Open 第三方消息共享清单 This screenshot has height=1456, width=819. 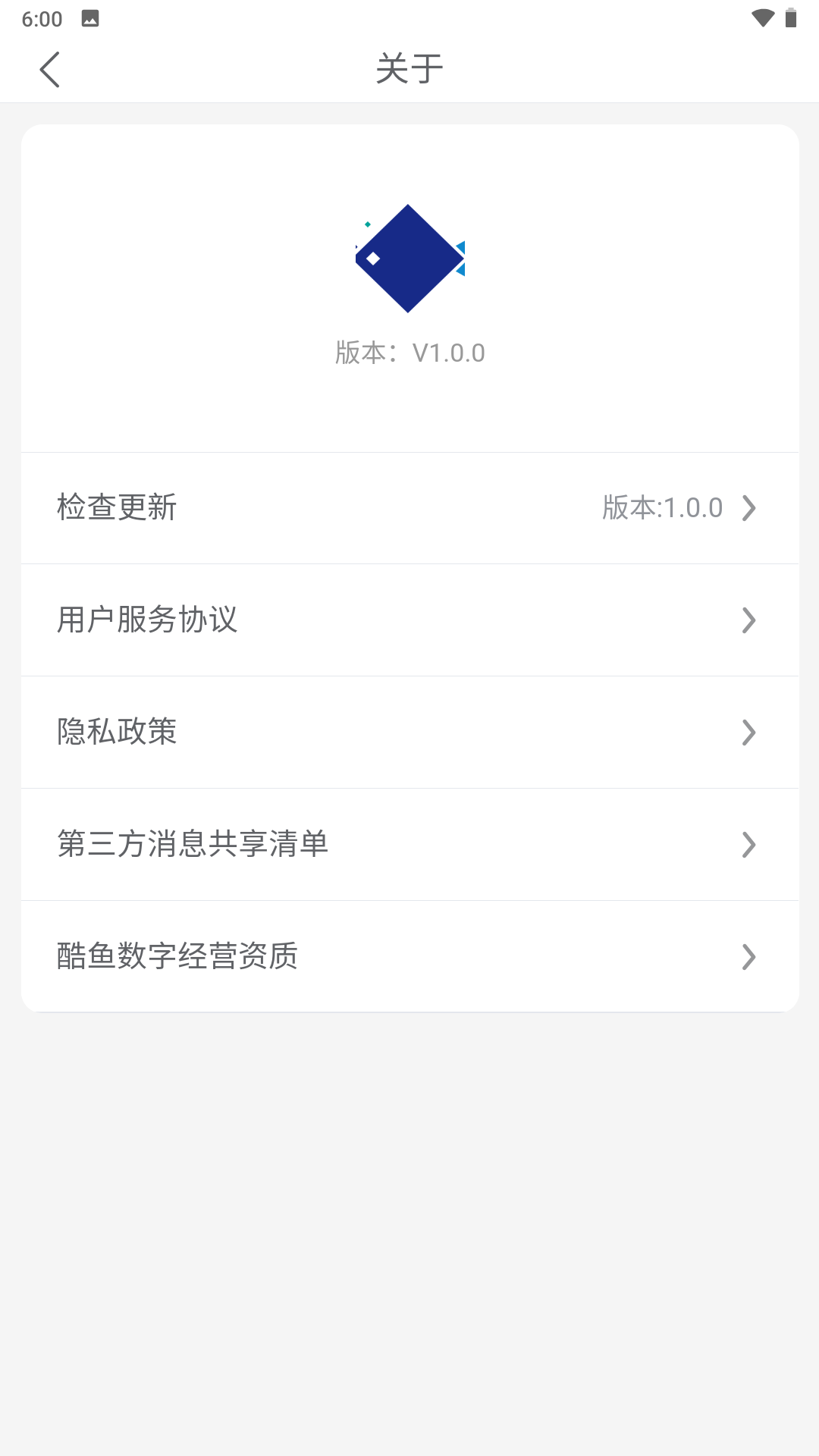click(x=409, y=845)
